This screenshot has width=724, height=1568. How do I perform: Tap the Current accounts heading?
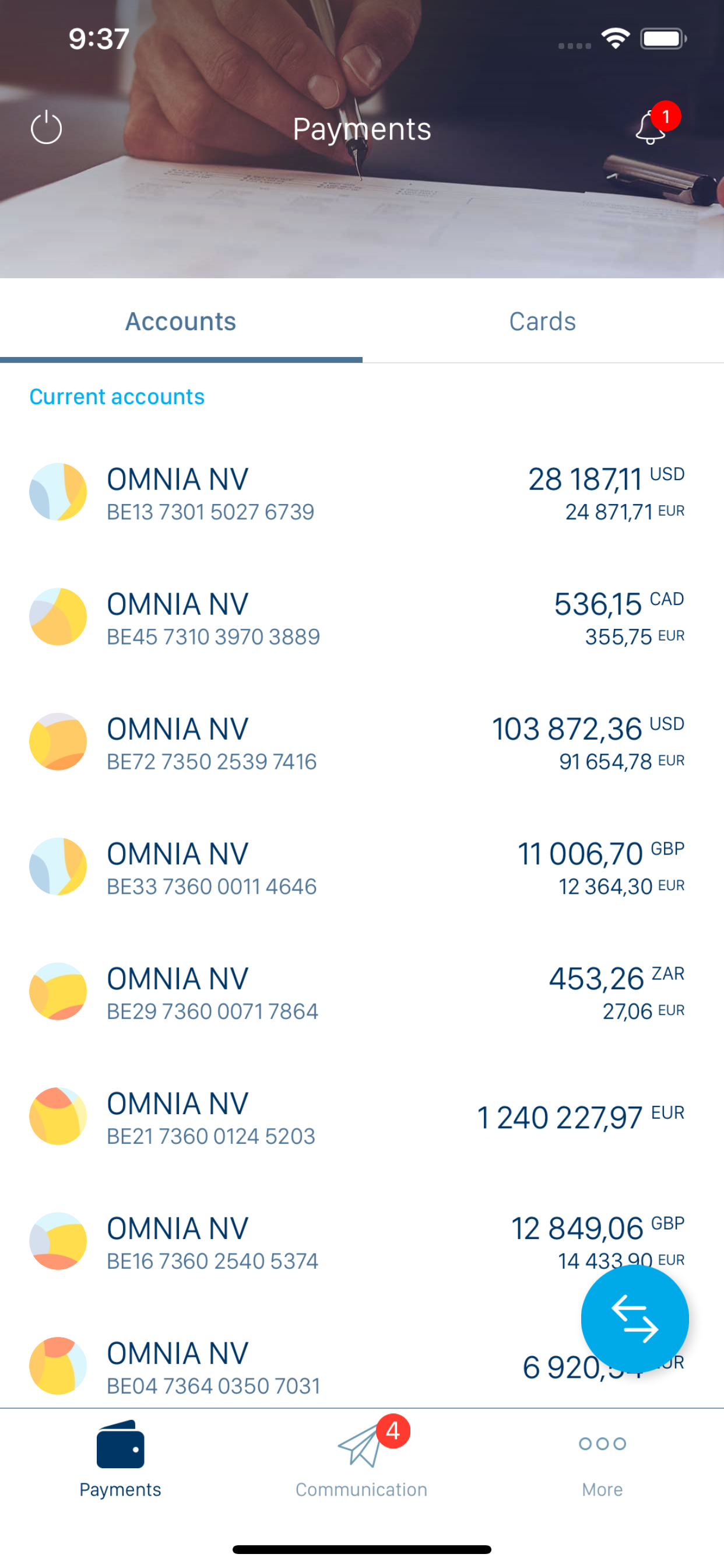117,397
